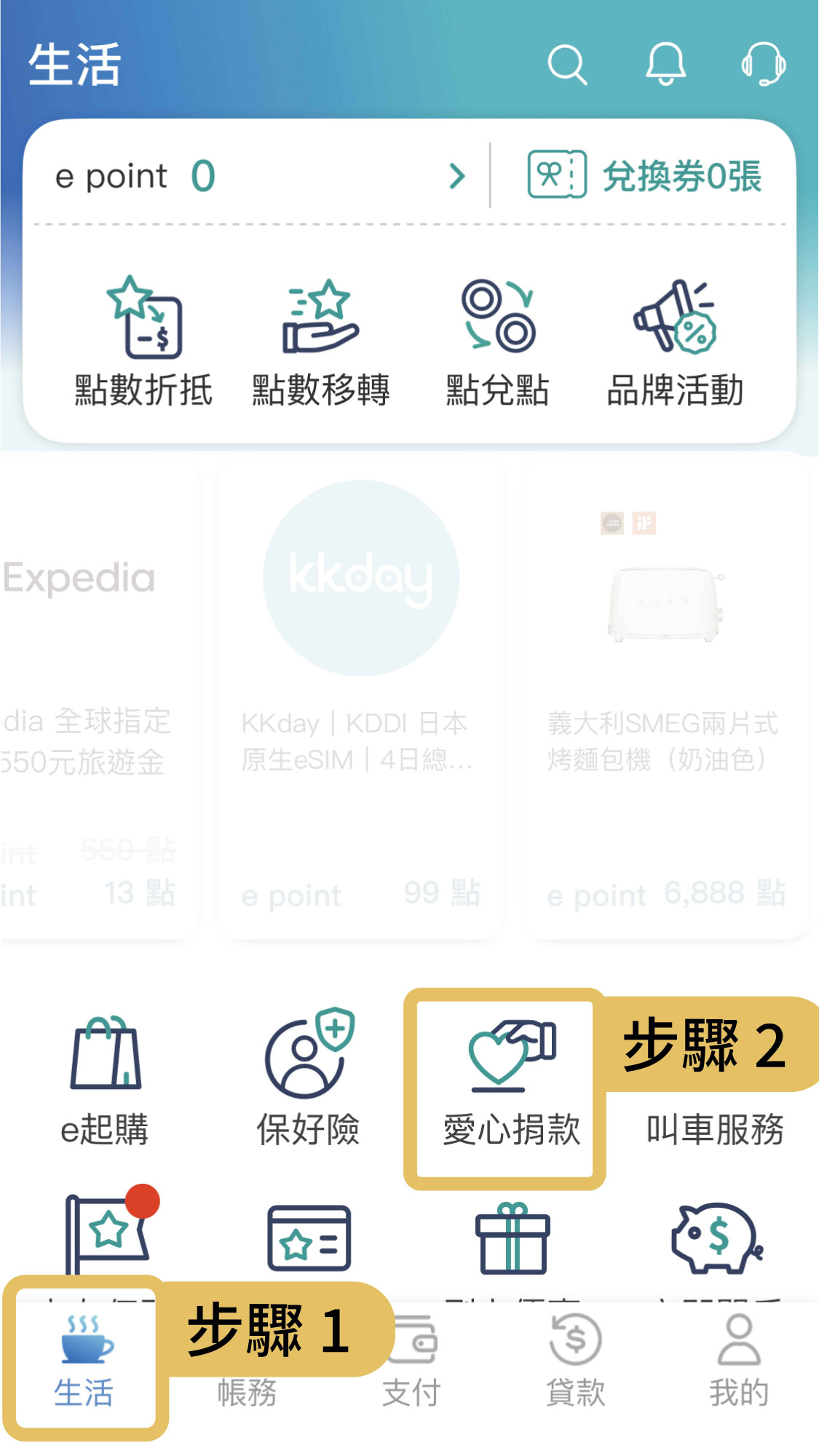Select 點數折抵
This screenshot has height=1456, width=819.
click(143, 342)
